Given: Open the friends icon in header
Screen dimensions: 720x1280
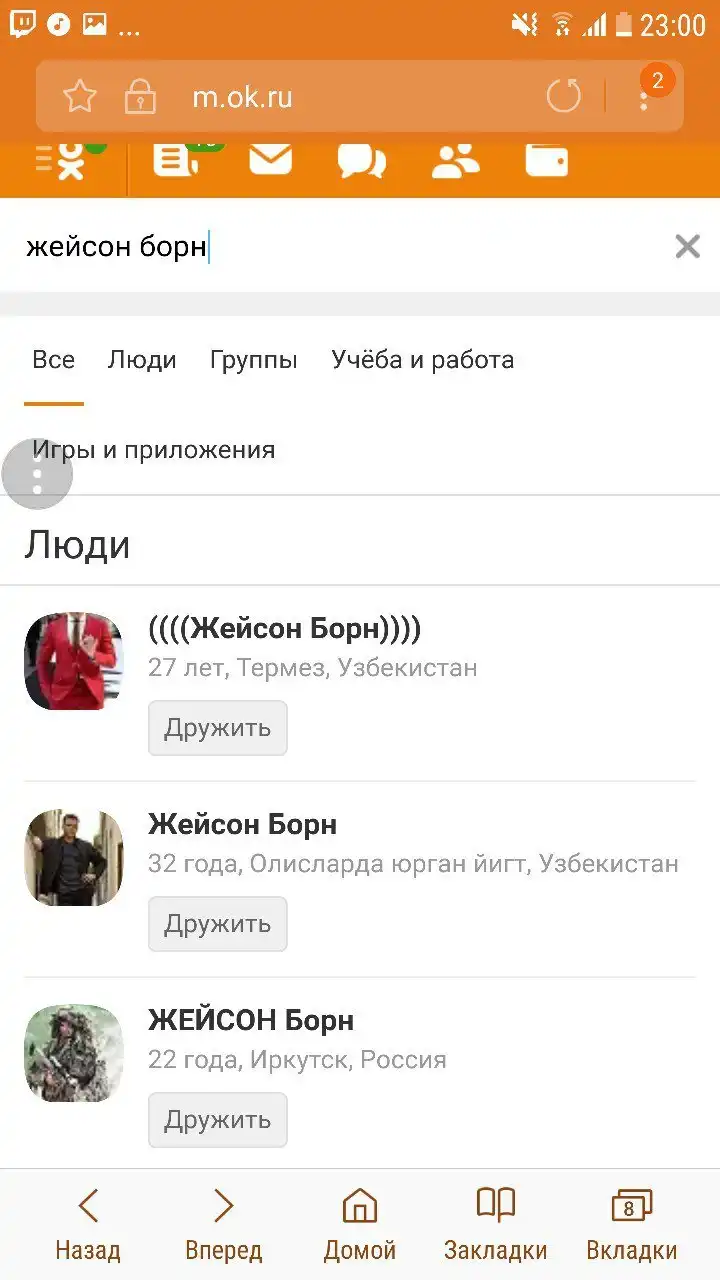Looking at the screenshot, I should [x=455, y=160].
